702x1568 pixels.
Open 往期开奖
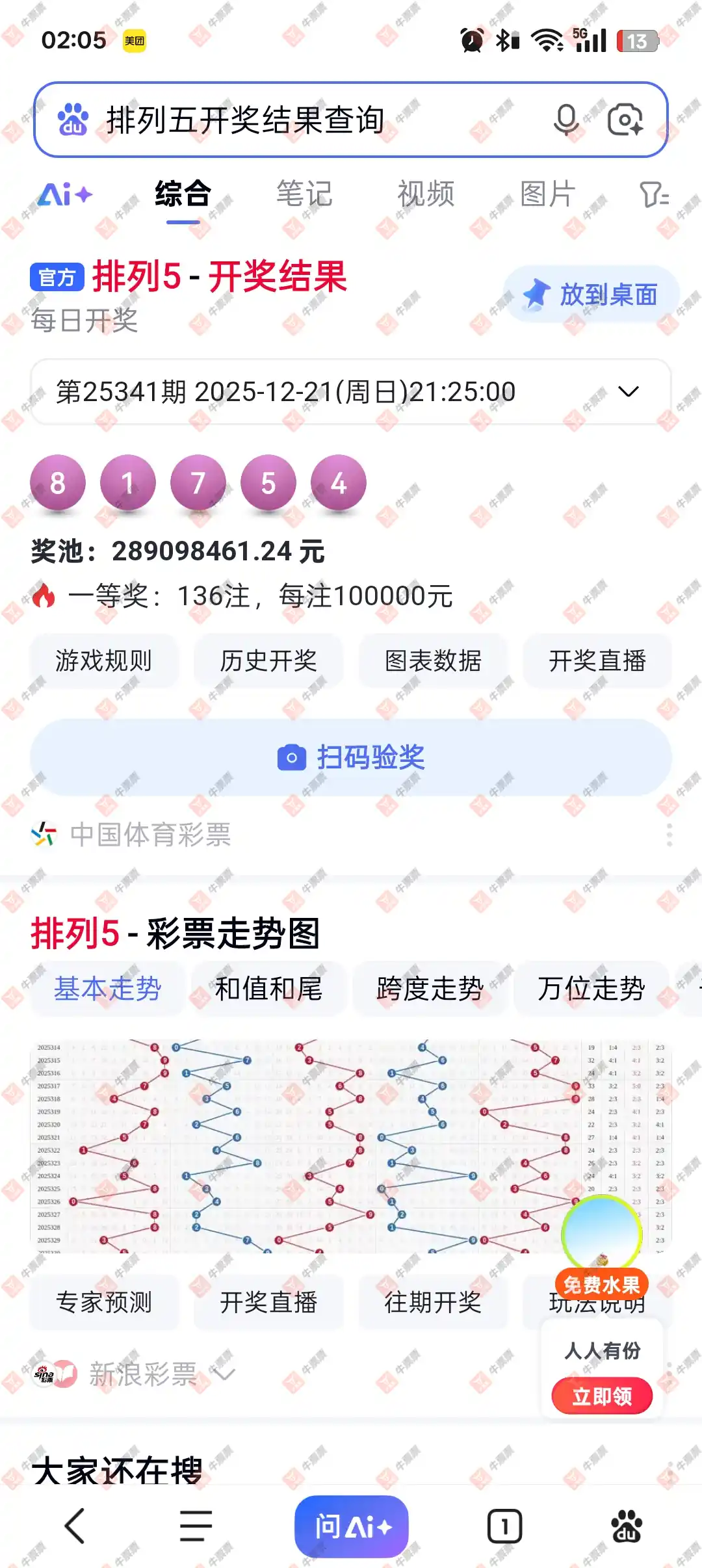tap(433, 1303)
